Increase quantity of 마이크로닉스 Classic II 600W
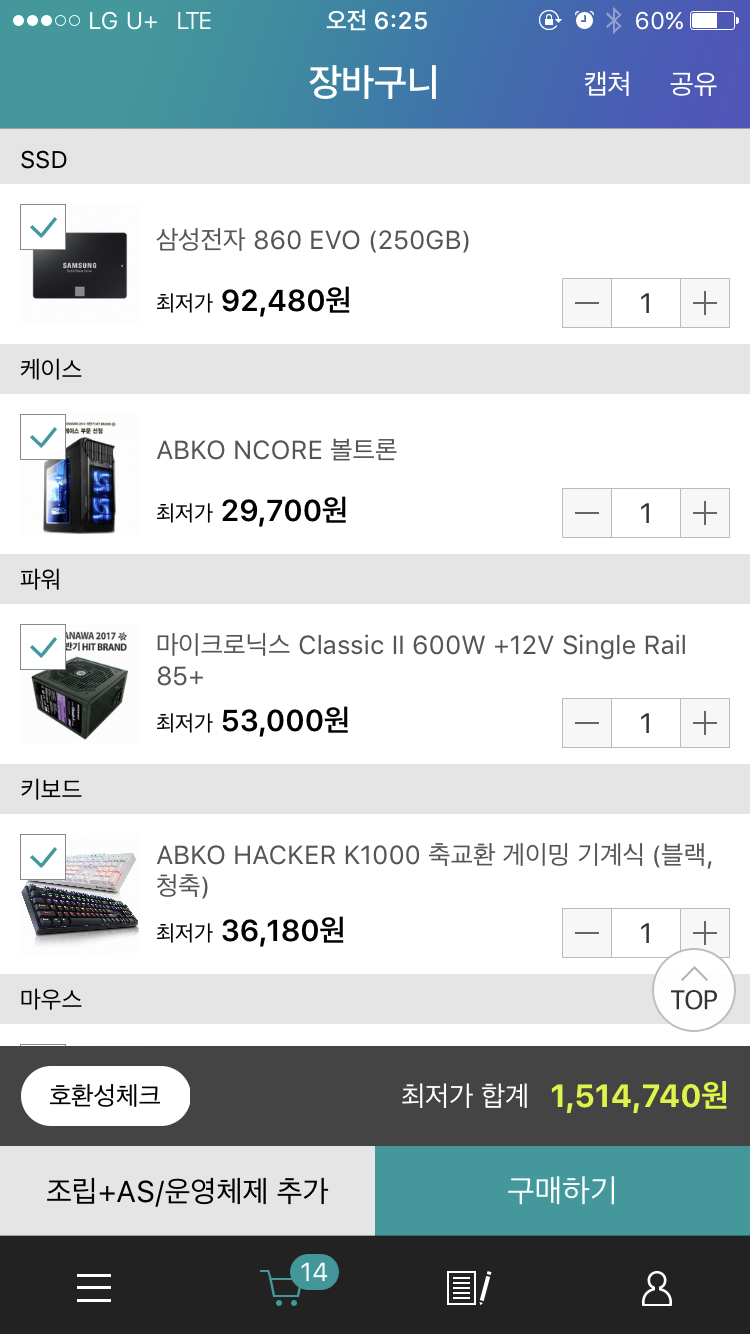This screenshot has width=750, height=1334. (705, 723)
